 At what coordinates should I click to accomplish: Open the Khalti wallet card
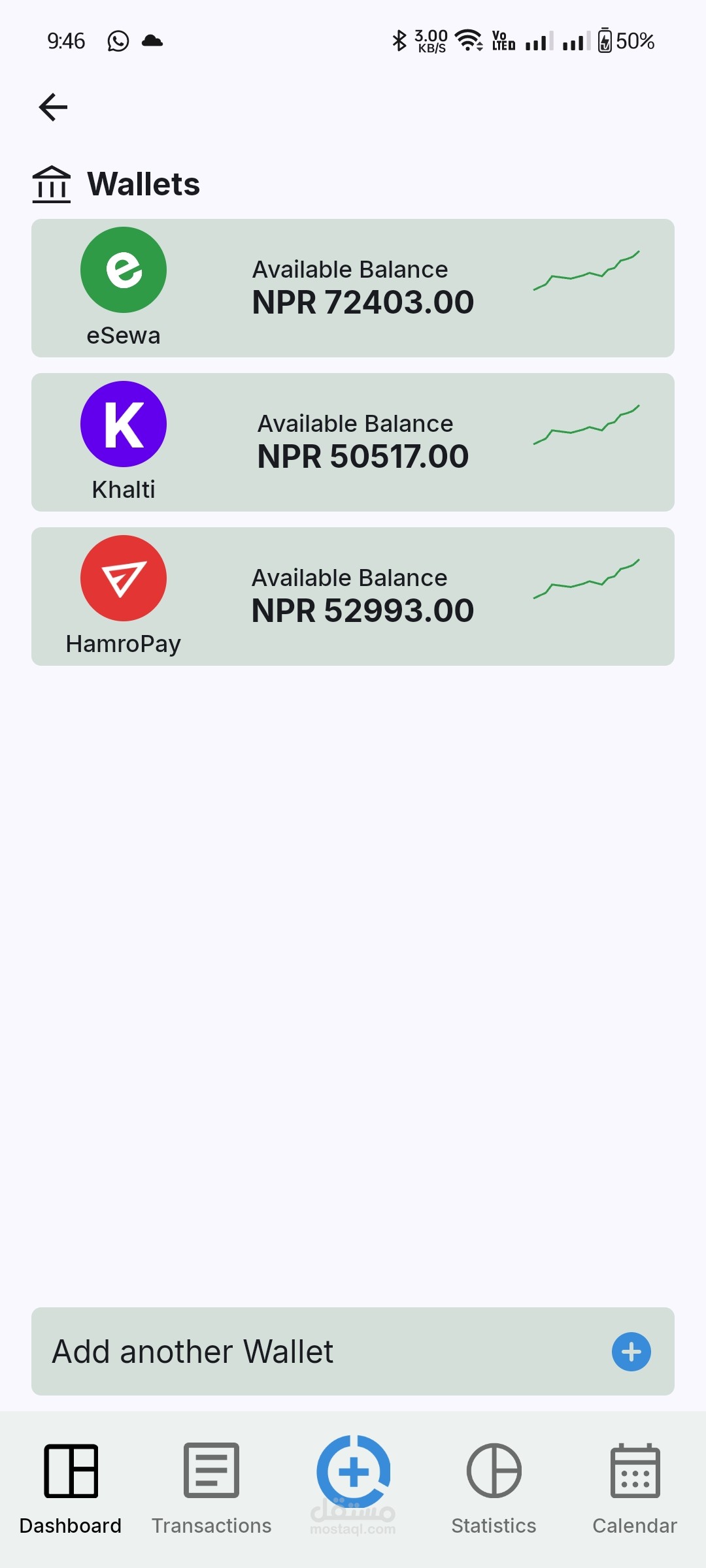click(x=353, y=442)
